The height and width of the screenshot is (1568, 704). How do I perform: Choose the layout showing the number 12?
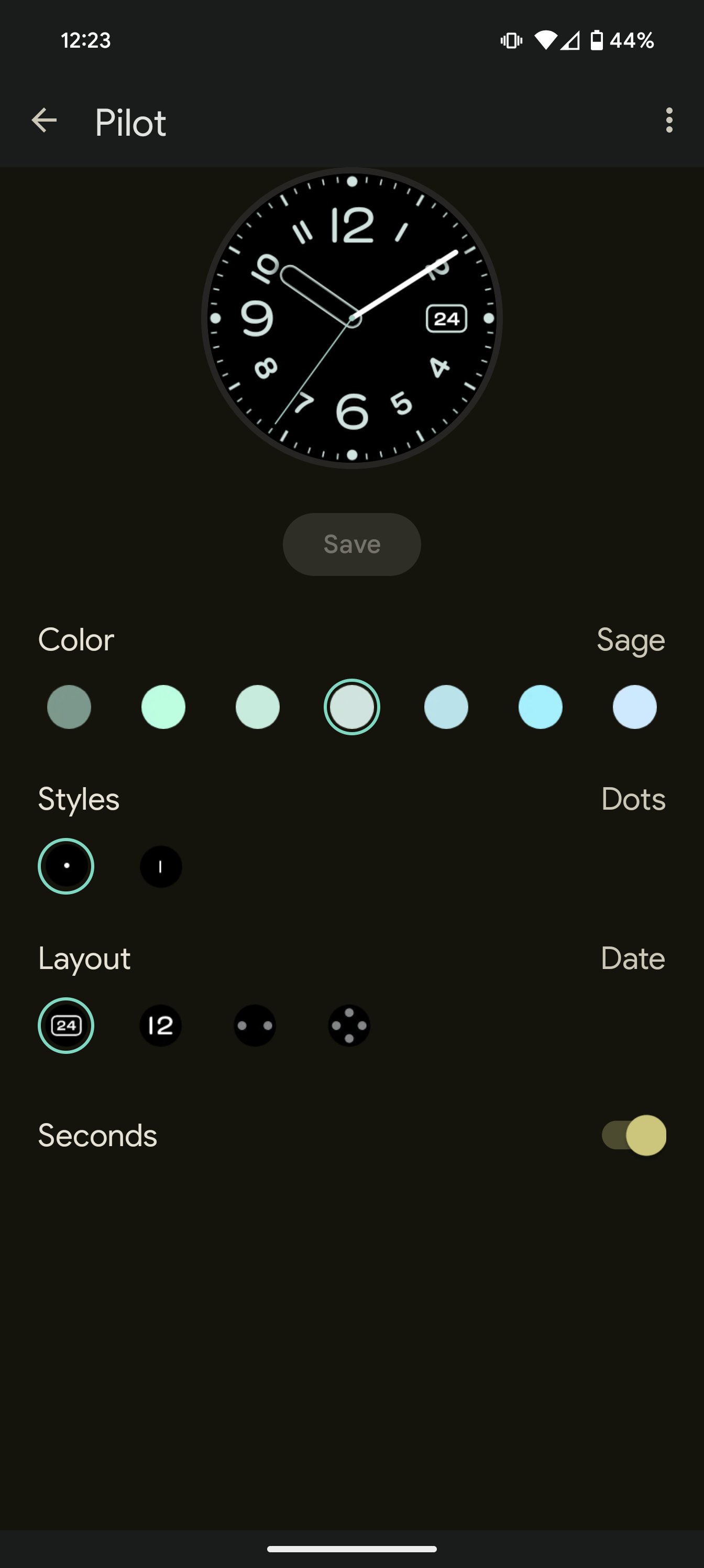click(x=161, y=1026)
